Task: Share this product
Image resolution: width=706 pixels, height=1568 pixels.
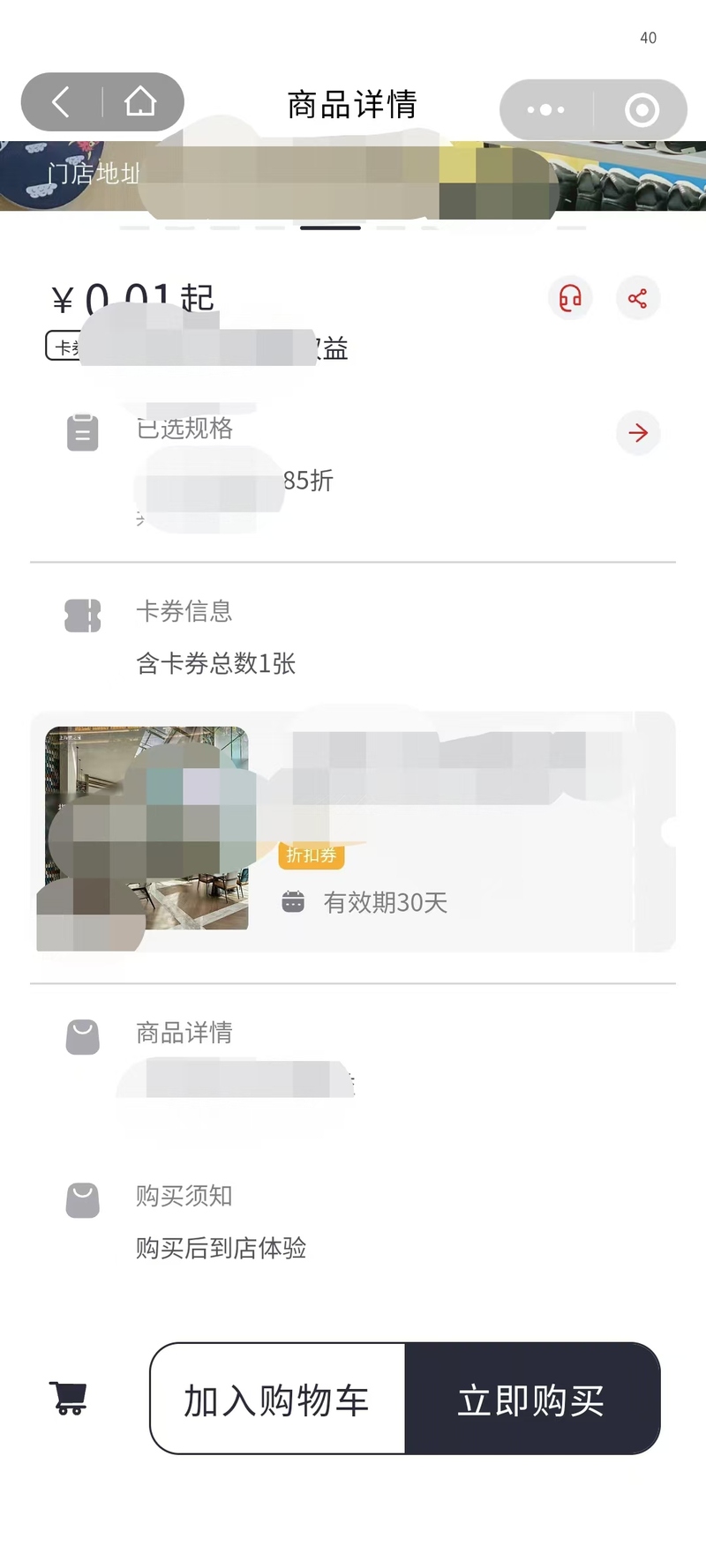Action: pos(637,298)
